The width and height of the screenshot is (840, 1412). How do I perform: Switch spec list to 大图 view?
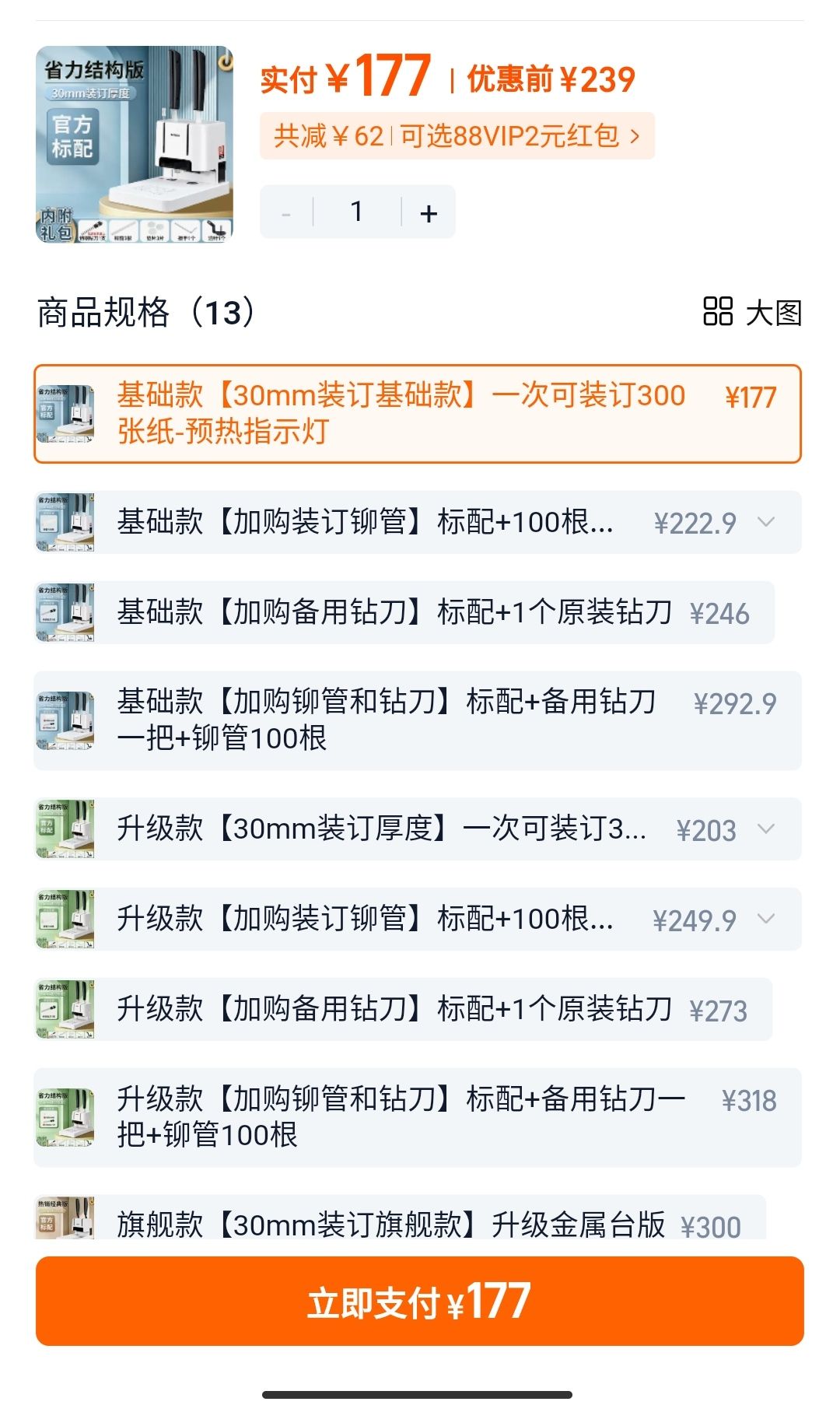pos(752,312)
